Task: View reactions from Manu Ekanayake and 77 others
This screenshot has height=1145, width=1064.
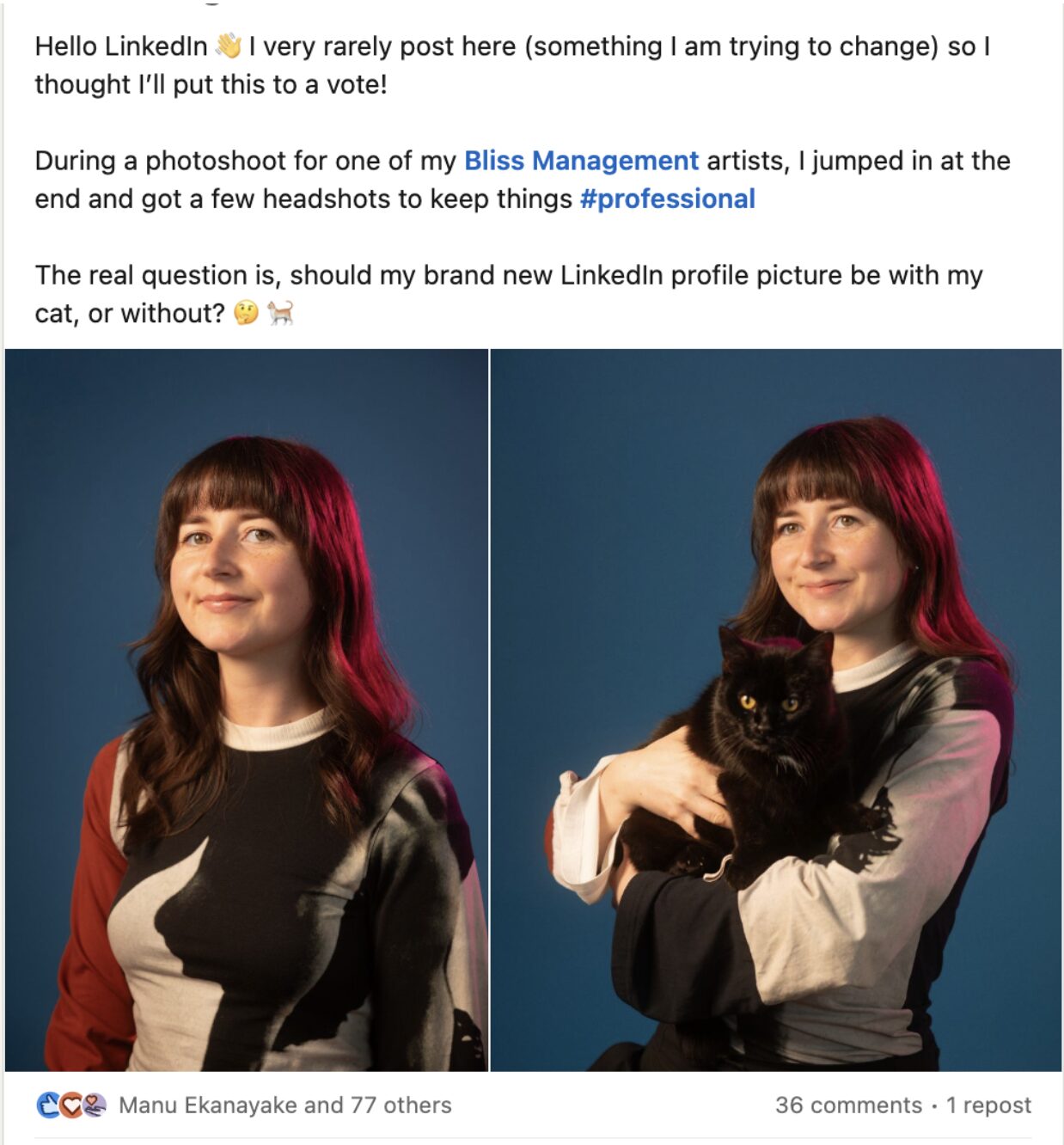Action: (284, 1105)
